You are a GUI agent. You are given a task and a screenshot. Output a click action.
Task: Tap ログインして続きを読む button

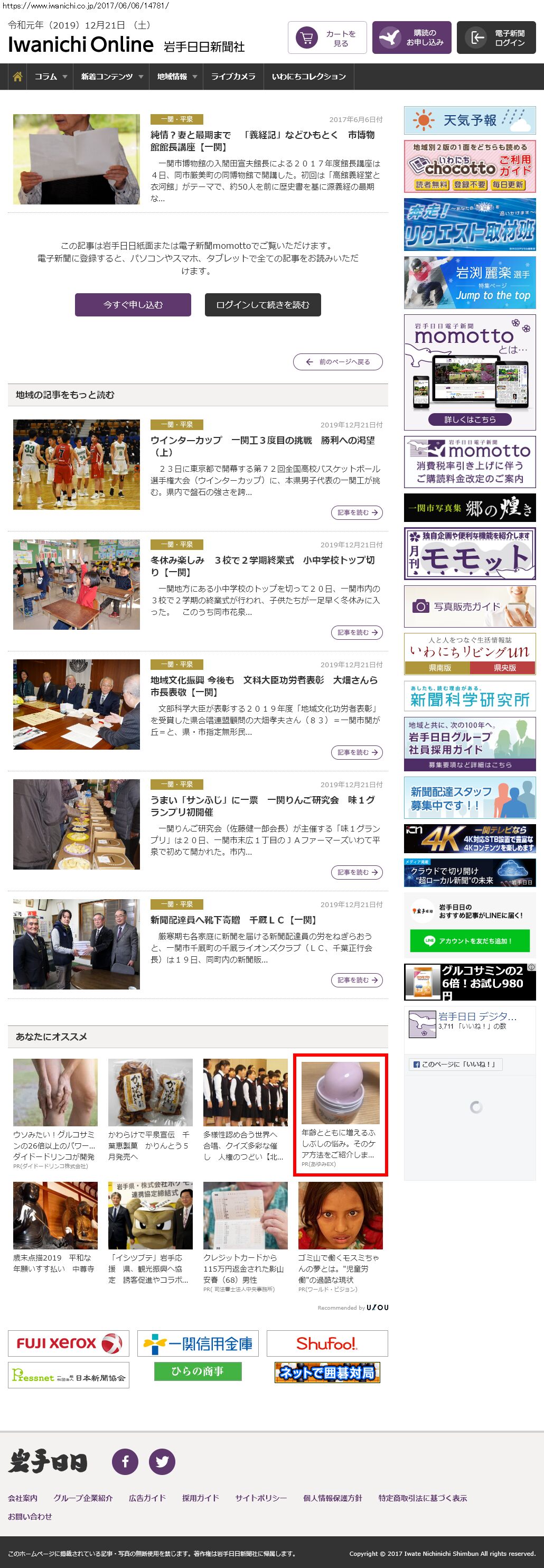(262, 305)
